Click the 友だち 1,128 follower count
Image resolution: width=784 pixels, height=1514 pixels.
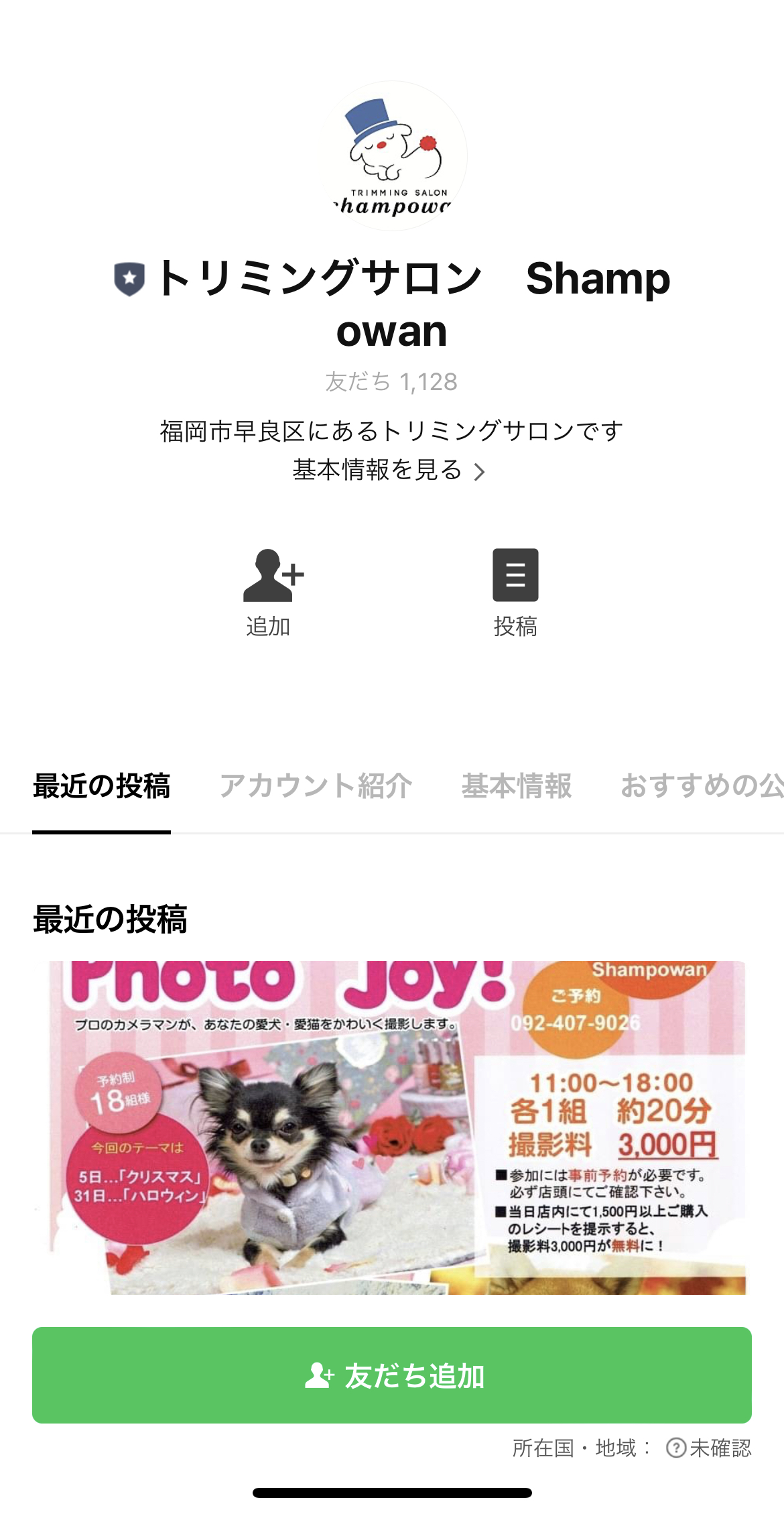392,382
